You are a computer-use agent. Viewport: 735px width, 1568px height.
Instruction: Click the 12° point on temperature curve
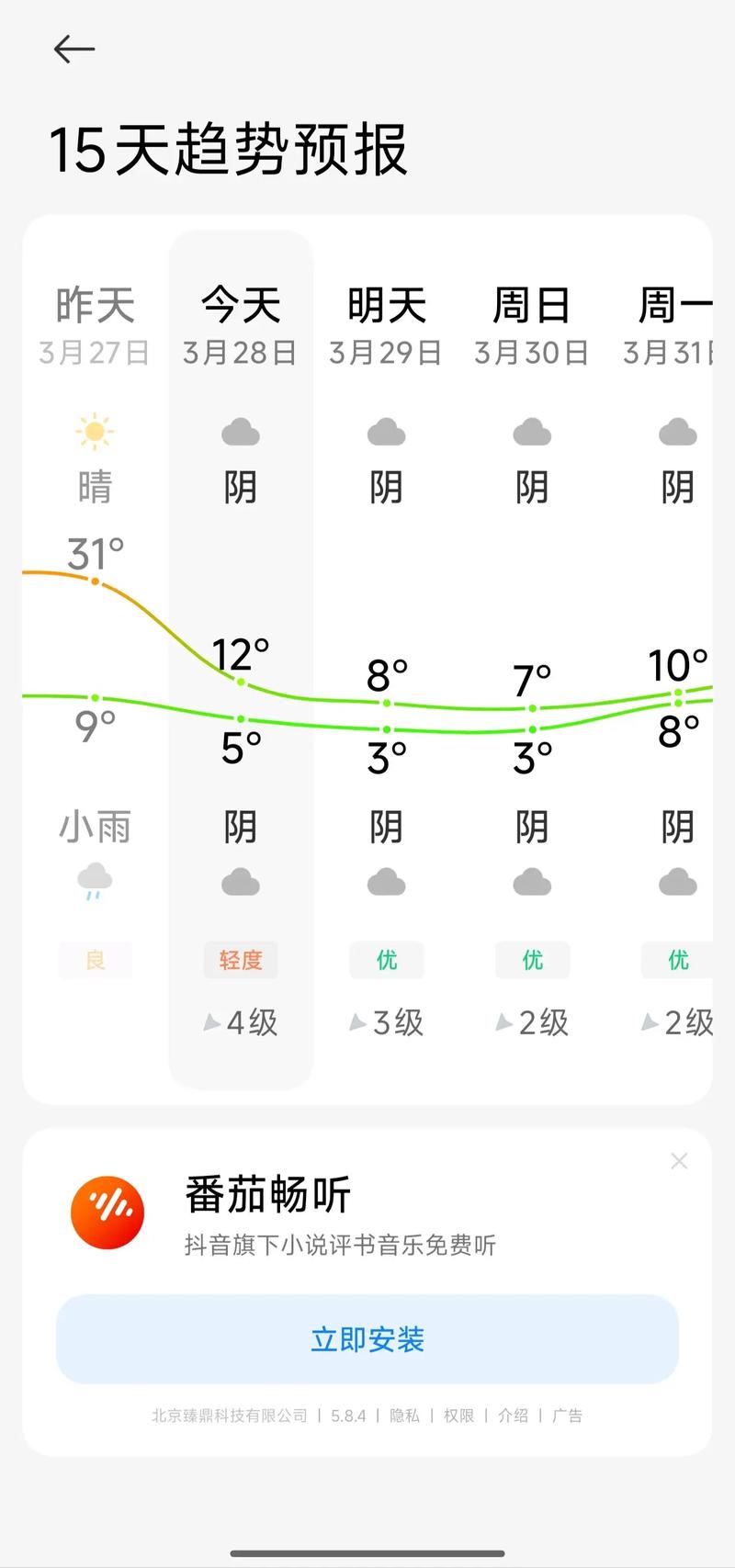pyautogui.click(x=240, y=683)
